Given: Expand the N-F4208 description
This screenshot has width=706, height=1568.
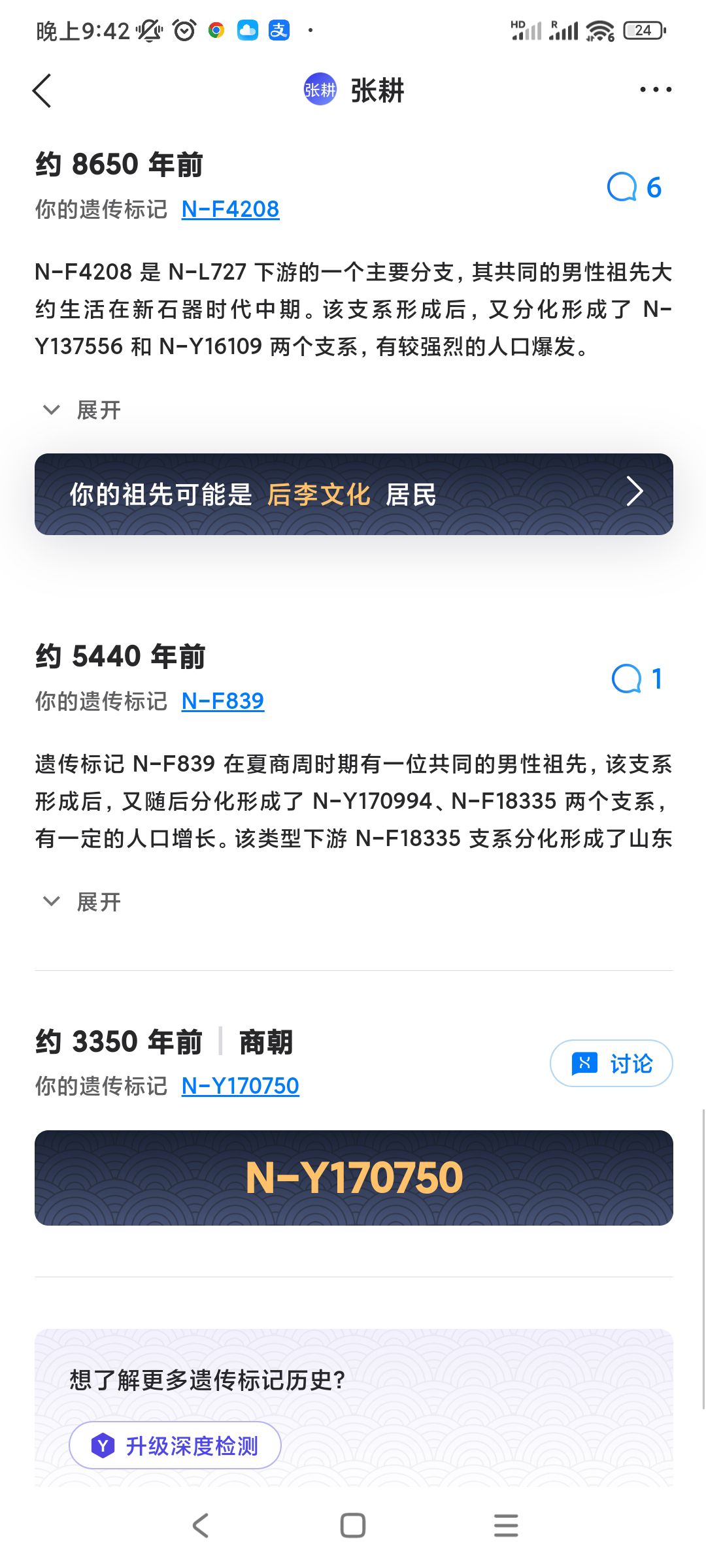Looking at the screenshot, I should pos(82,410).
